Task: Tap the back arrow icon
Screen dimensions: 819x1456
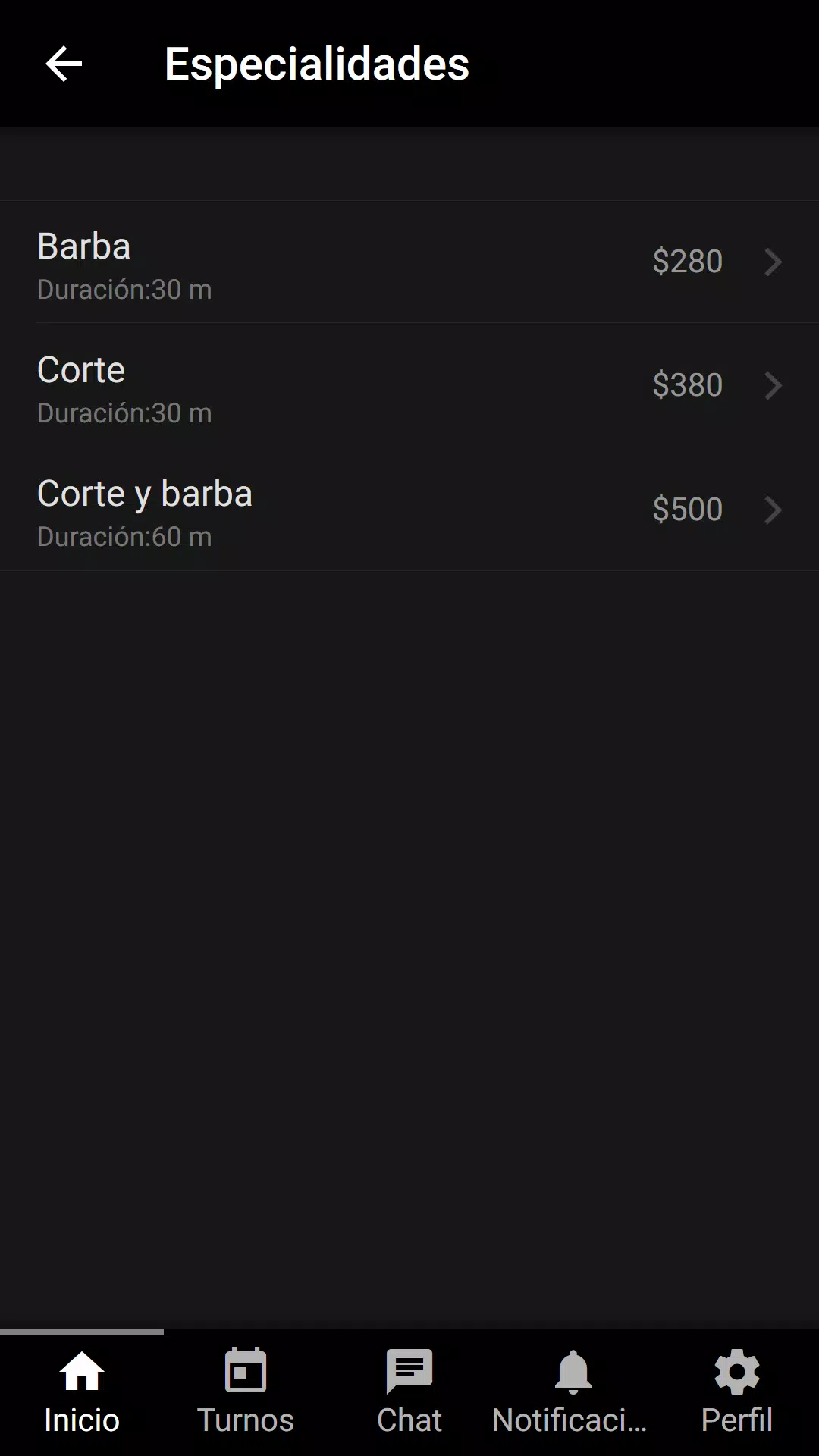Action: pos(64,64)
